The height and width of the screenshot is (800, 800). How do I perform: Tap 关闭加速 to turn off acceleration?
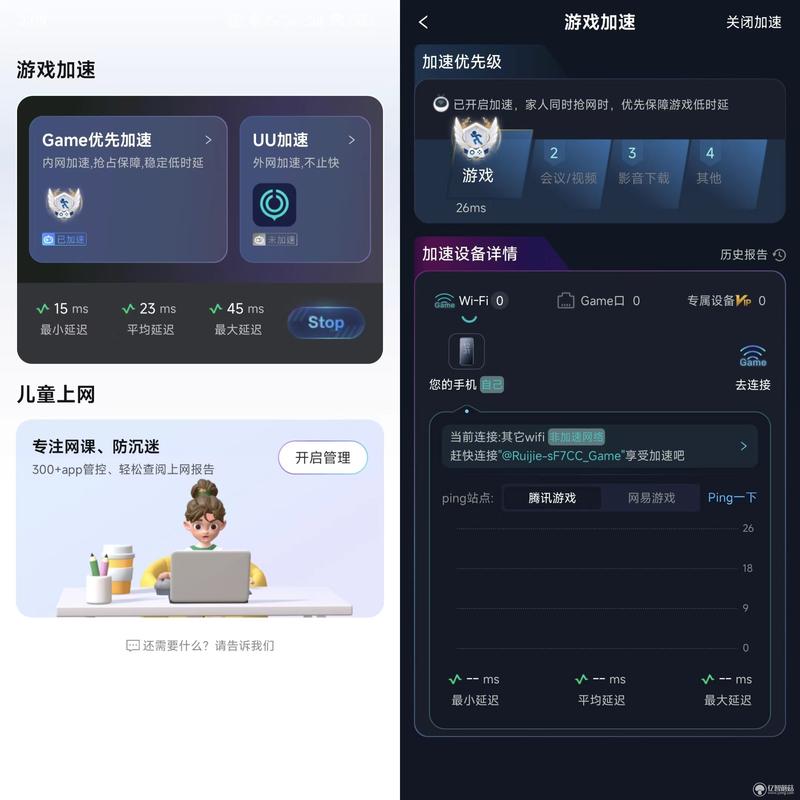point(753,22)
